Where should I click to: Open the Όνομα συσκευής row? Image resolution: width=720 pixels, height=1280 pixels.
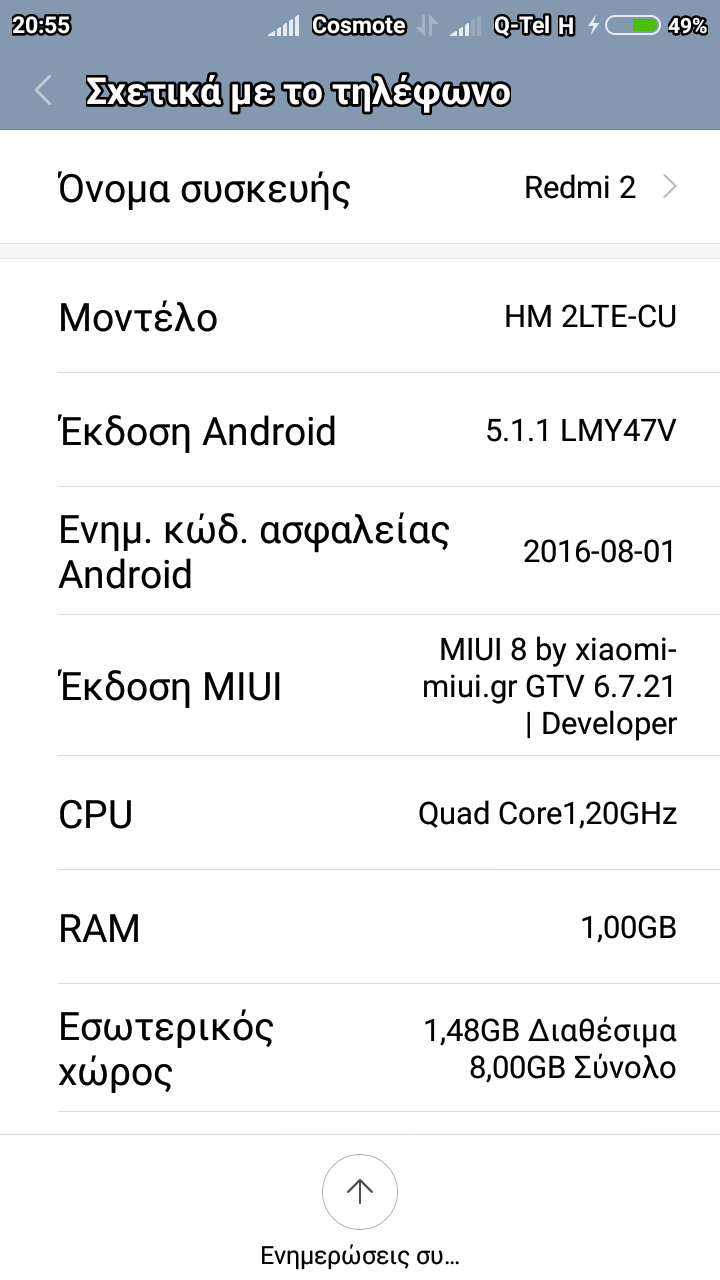pyautogui.click(x=360, y=188)
